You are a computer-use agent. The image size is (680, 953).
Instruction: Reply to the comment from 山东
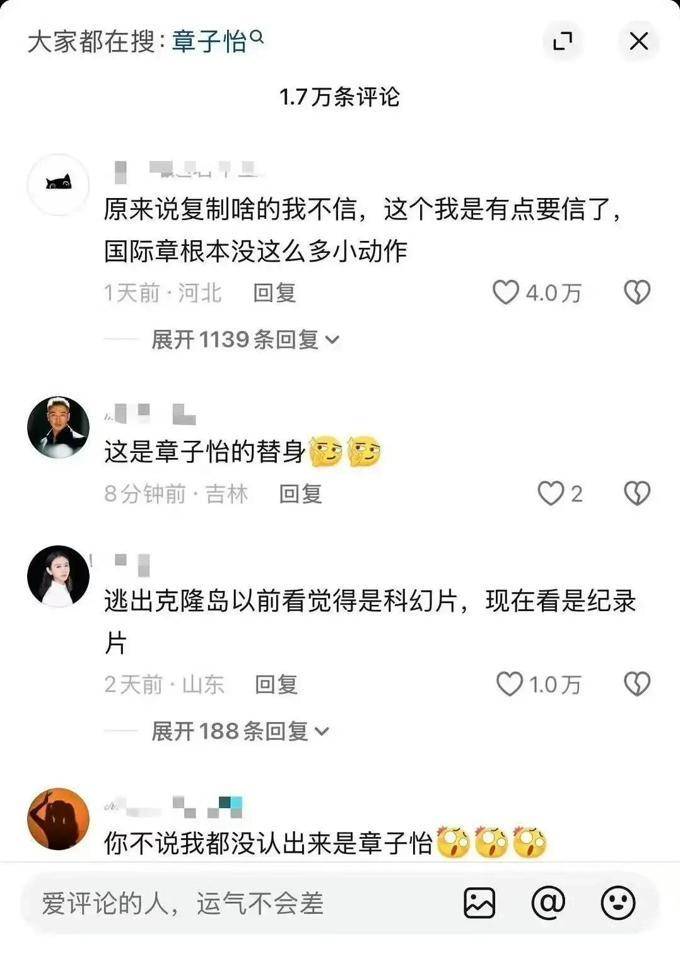click(x=276, y=684)
